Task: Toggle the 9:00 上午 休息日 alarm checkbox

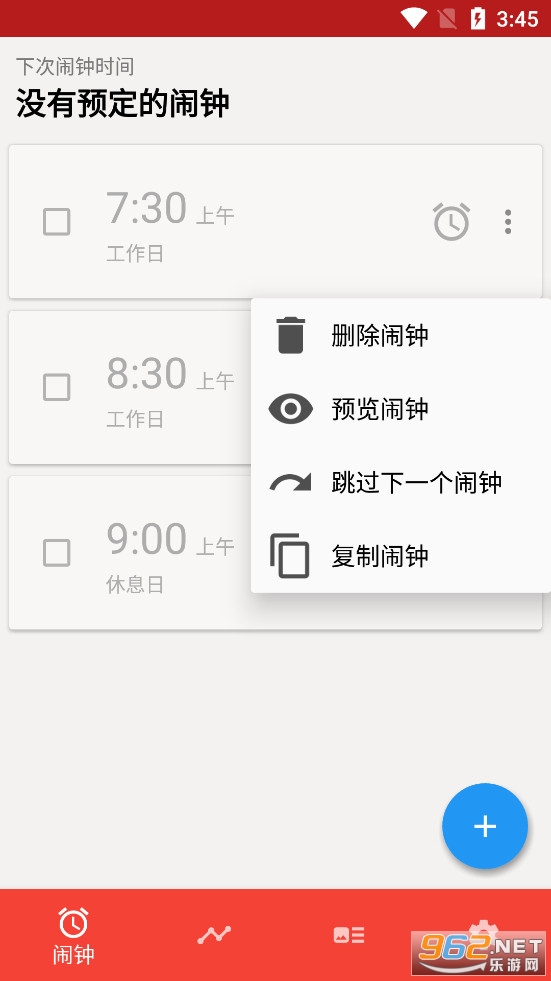Action: click(x=57, y=553)
